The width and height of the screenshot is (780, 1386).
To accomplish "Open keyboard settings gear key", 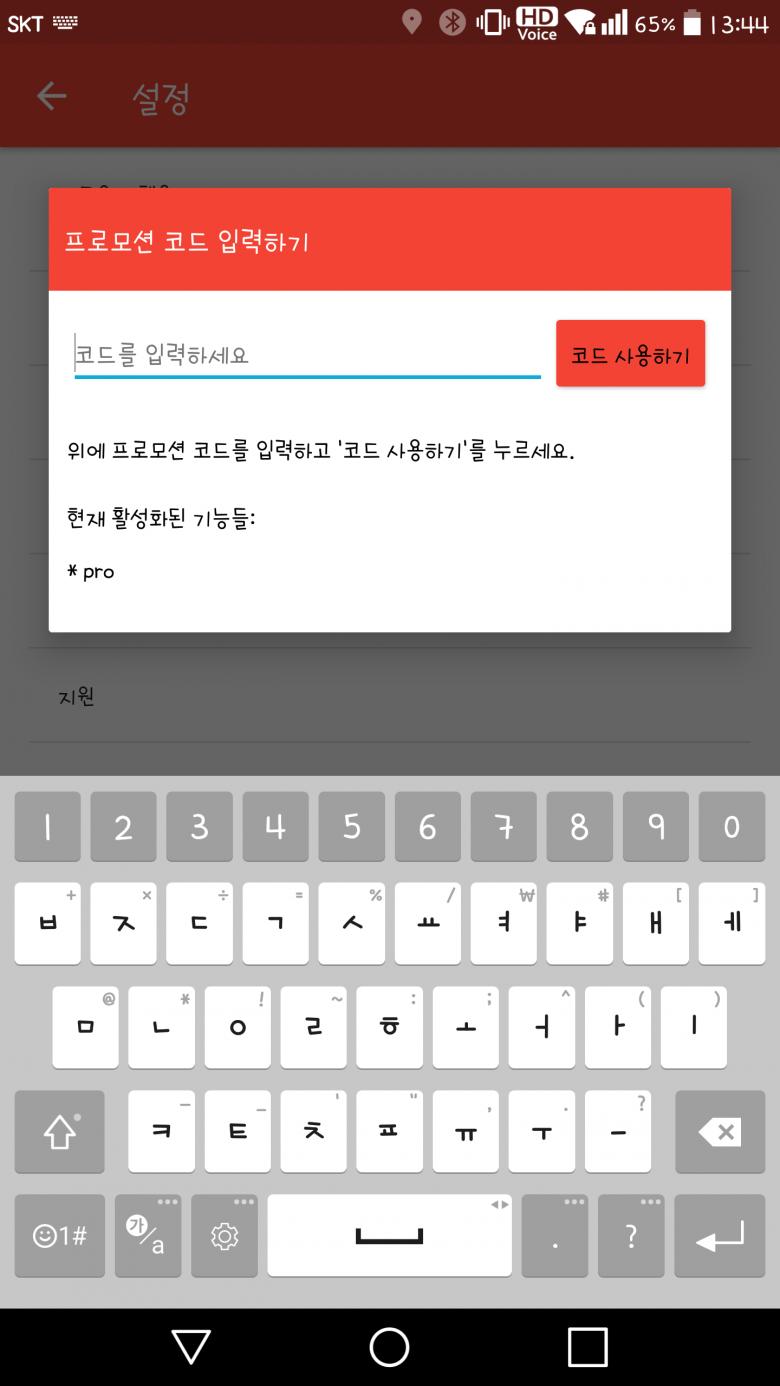I will click(x=224, y=1236).
